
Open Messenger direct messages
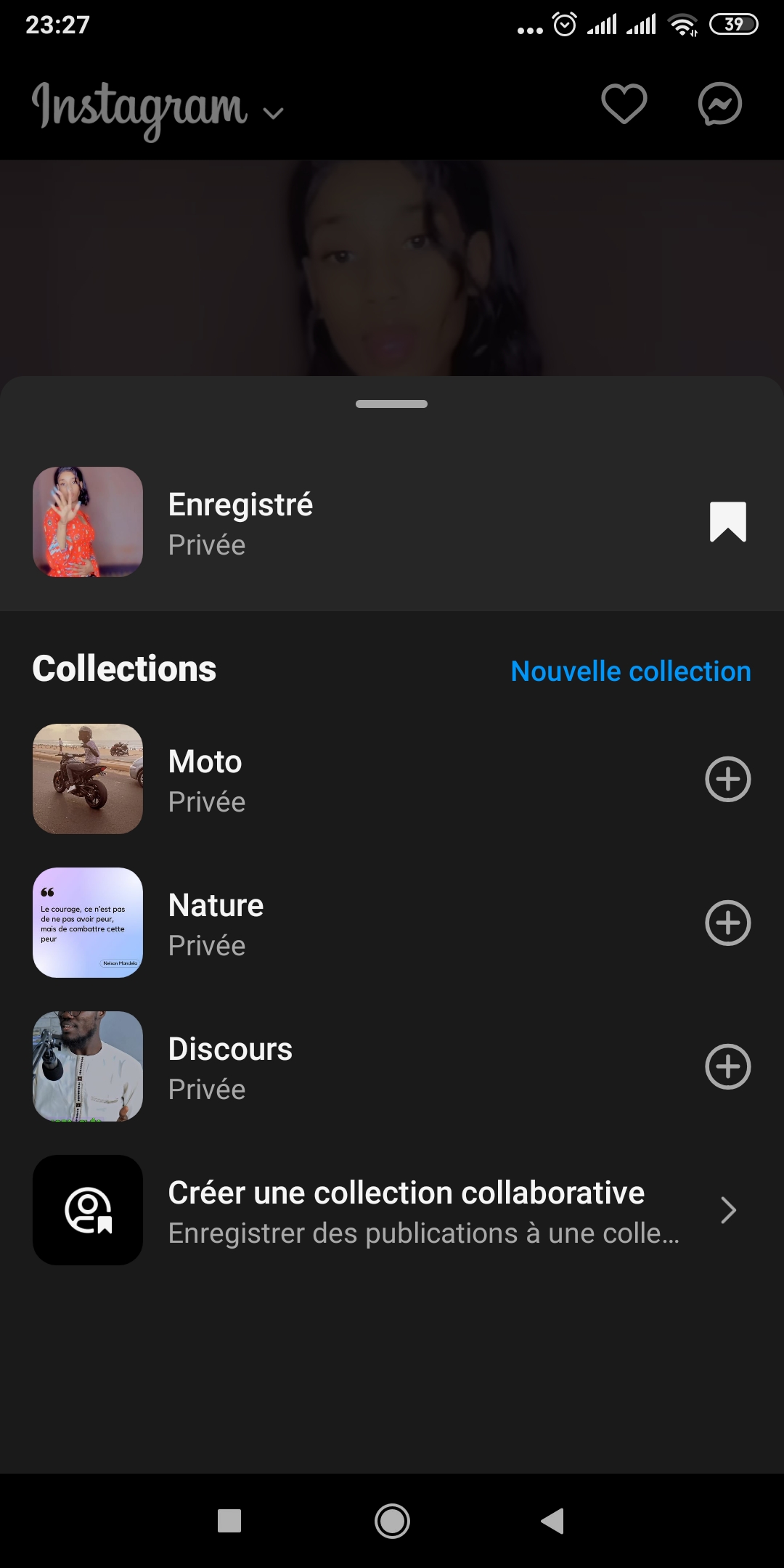point(719,104)
